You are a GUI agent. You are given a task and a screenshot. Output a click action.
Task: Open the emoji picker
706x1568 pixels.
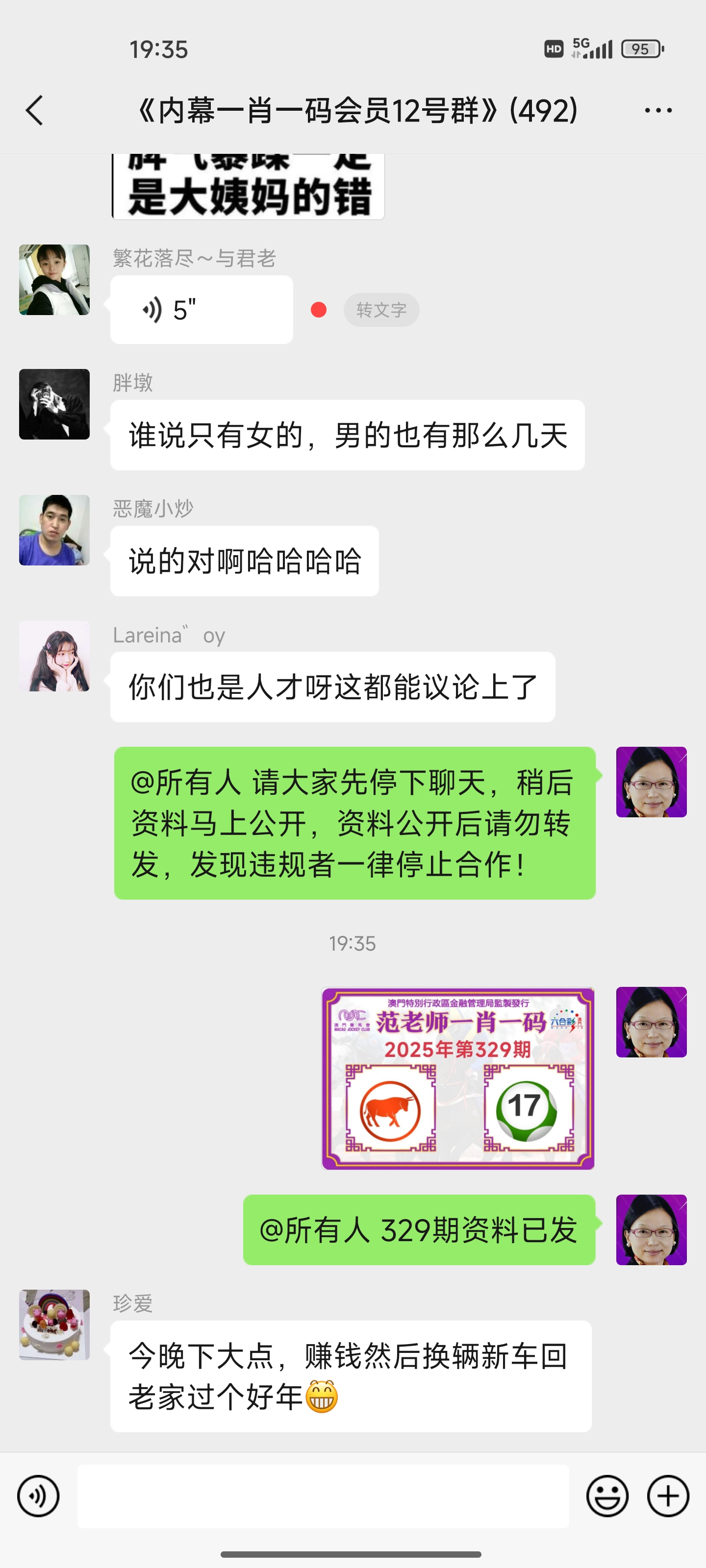(606, 1496)
